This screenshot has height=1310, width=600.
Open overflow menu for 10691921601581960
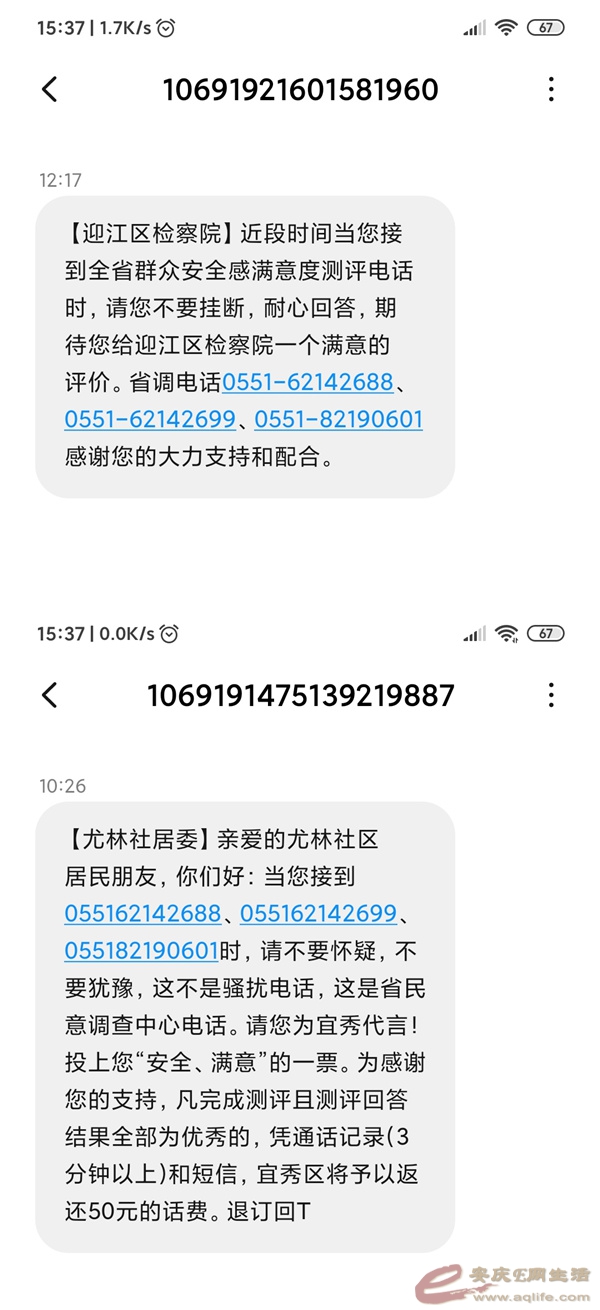pos(551,90)
